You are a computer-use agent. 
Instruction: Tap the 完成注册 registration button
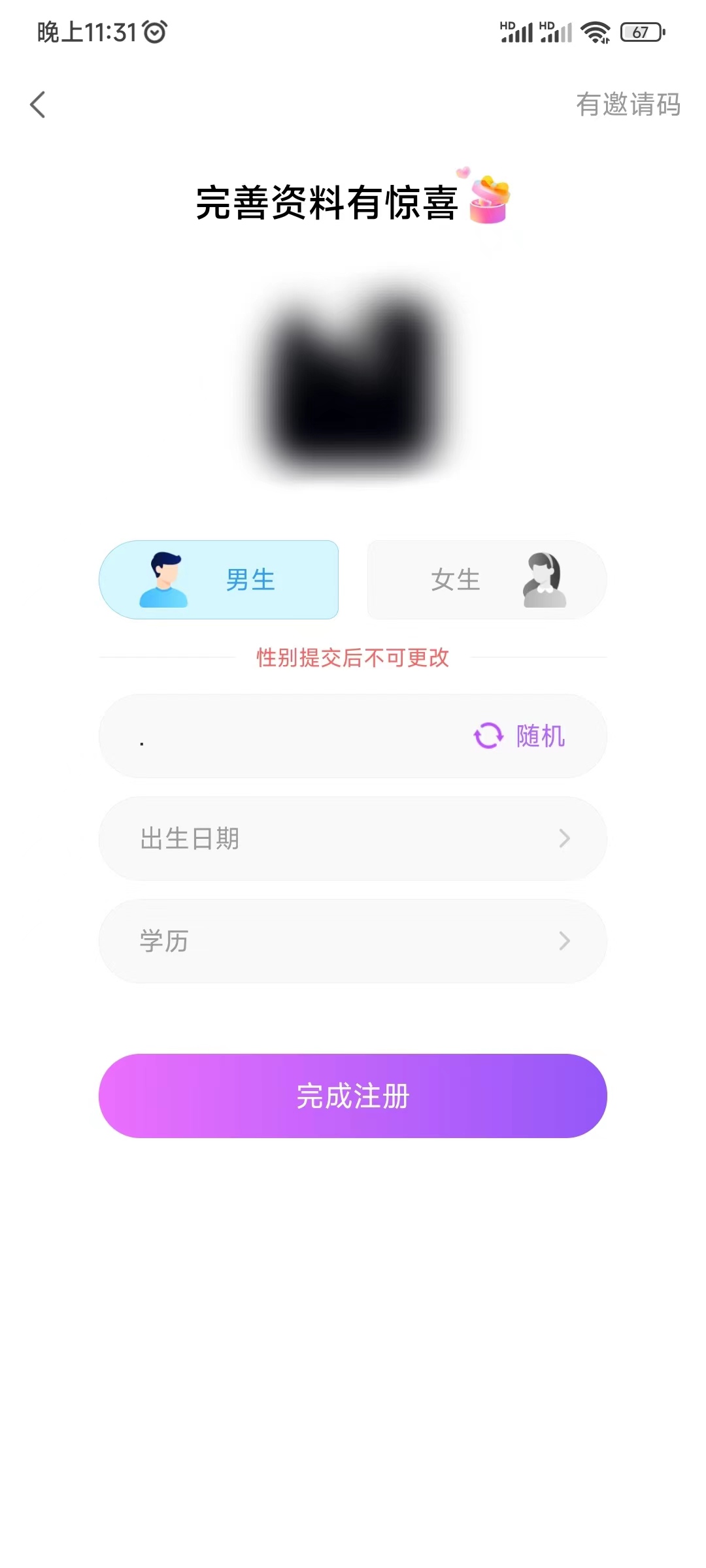353,1096
